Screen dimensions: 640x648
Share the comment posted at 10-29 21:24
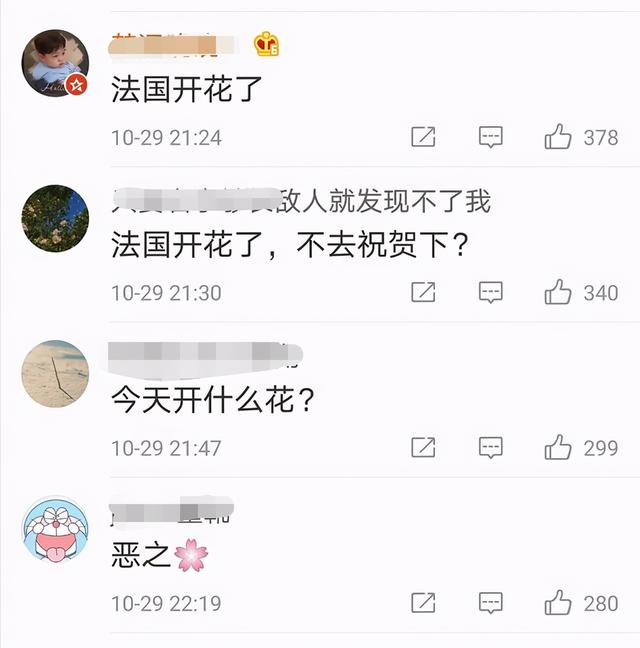(423, 138)
